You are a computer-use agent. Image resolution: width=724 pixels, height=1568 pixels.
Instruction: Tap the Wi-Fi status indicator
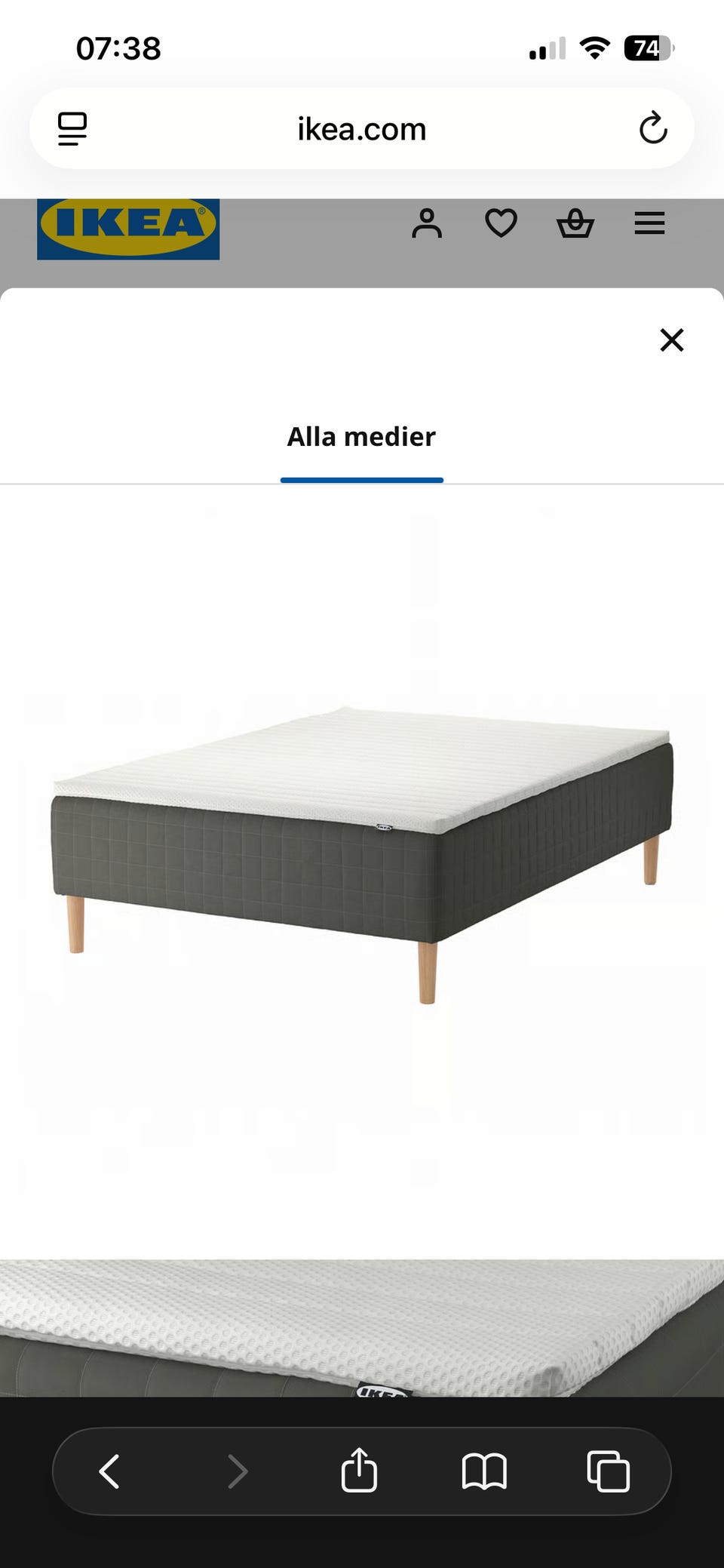594,48
